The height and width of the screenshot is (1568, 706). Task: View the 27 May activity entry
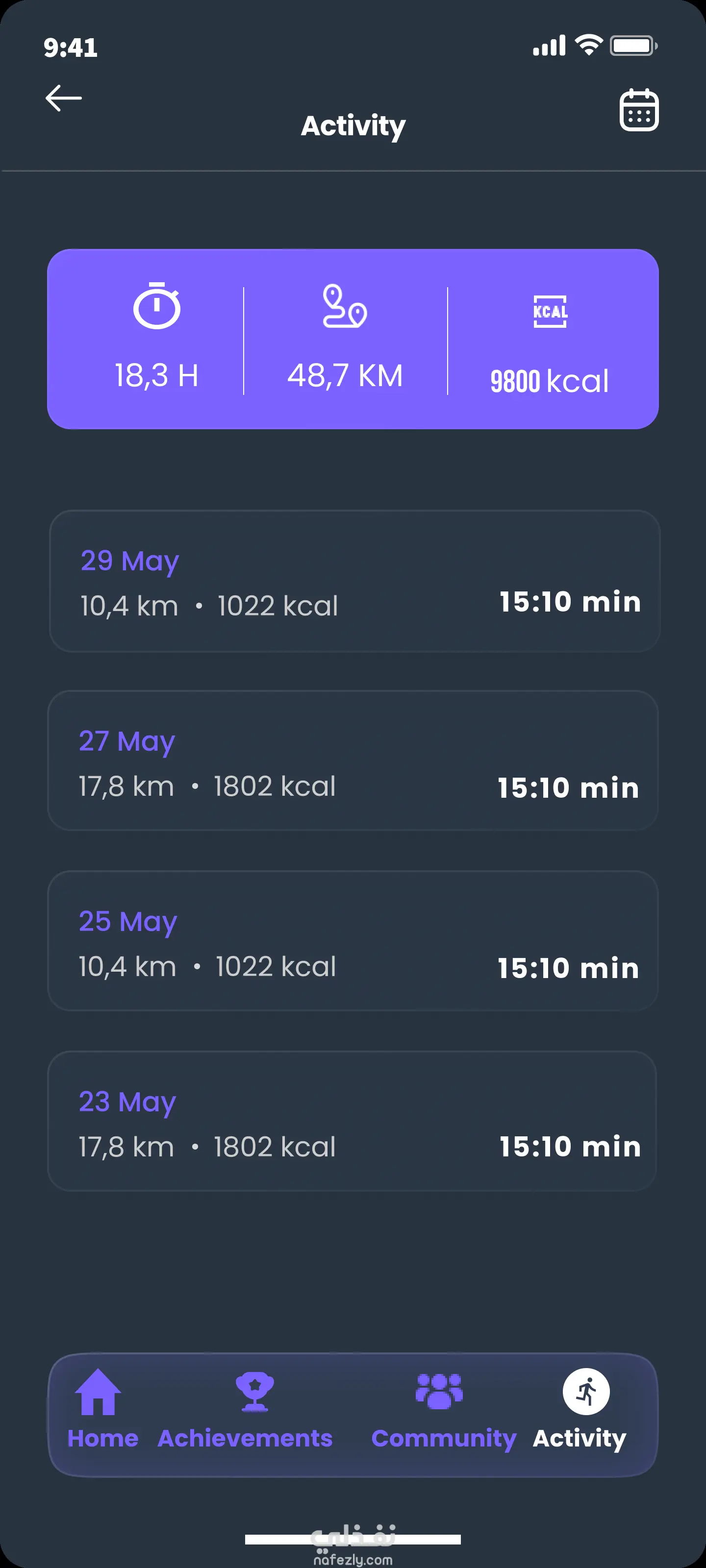coord(353,761)
